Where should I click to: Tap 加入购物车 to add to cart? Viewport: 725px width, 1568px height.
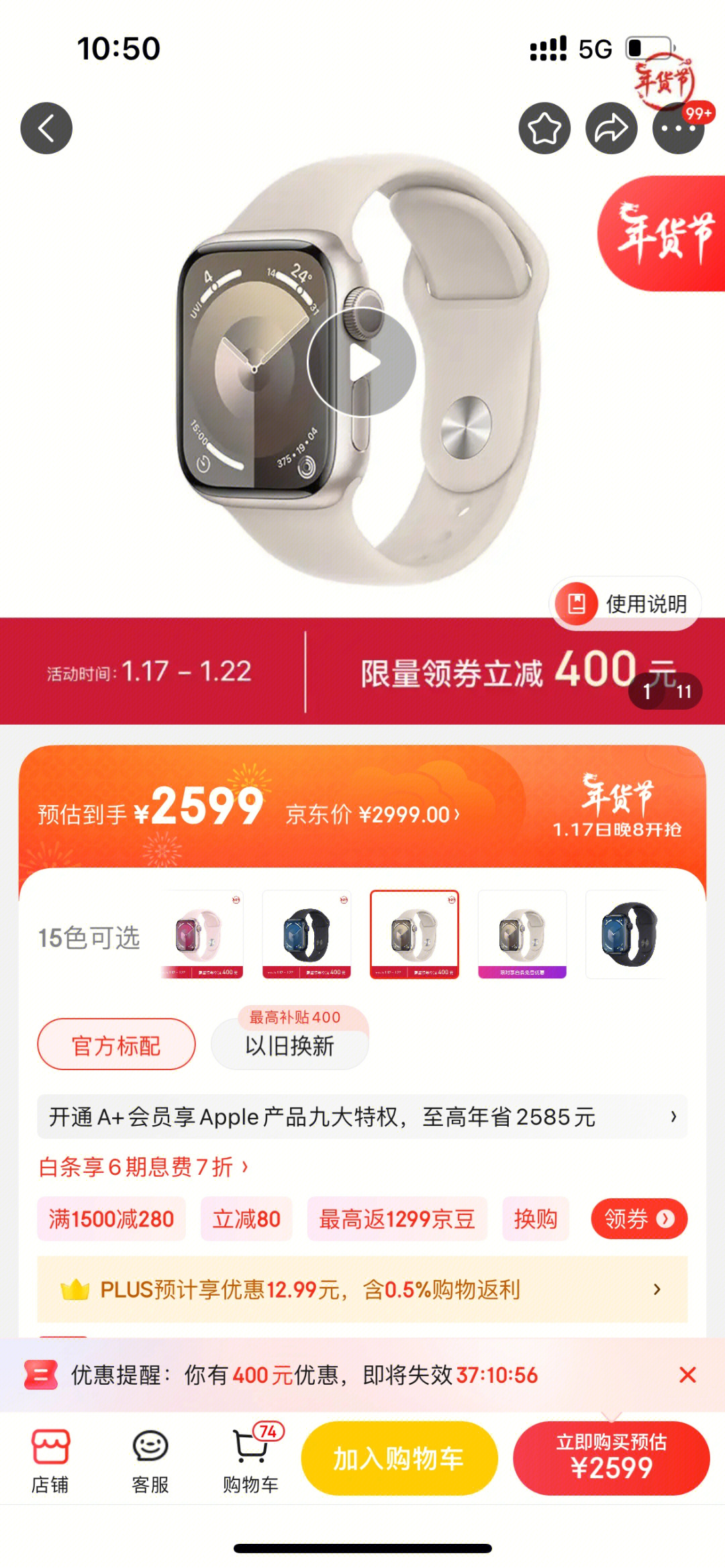point(399,1459)
